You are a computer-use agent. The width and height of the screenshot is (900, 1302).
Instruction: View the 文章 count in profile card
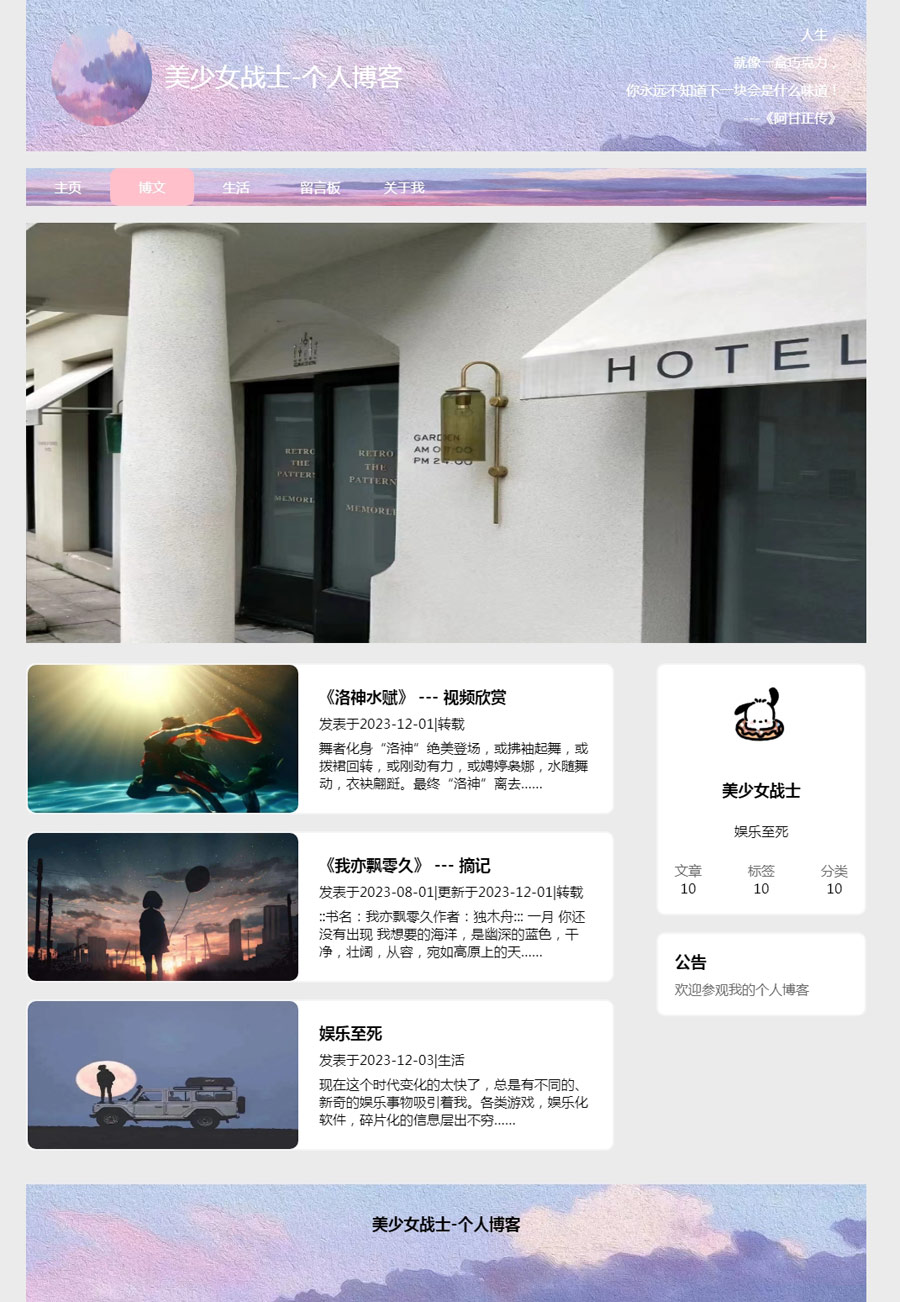[x=688, y=879]
